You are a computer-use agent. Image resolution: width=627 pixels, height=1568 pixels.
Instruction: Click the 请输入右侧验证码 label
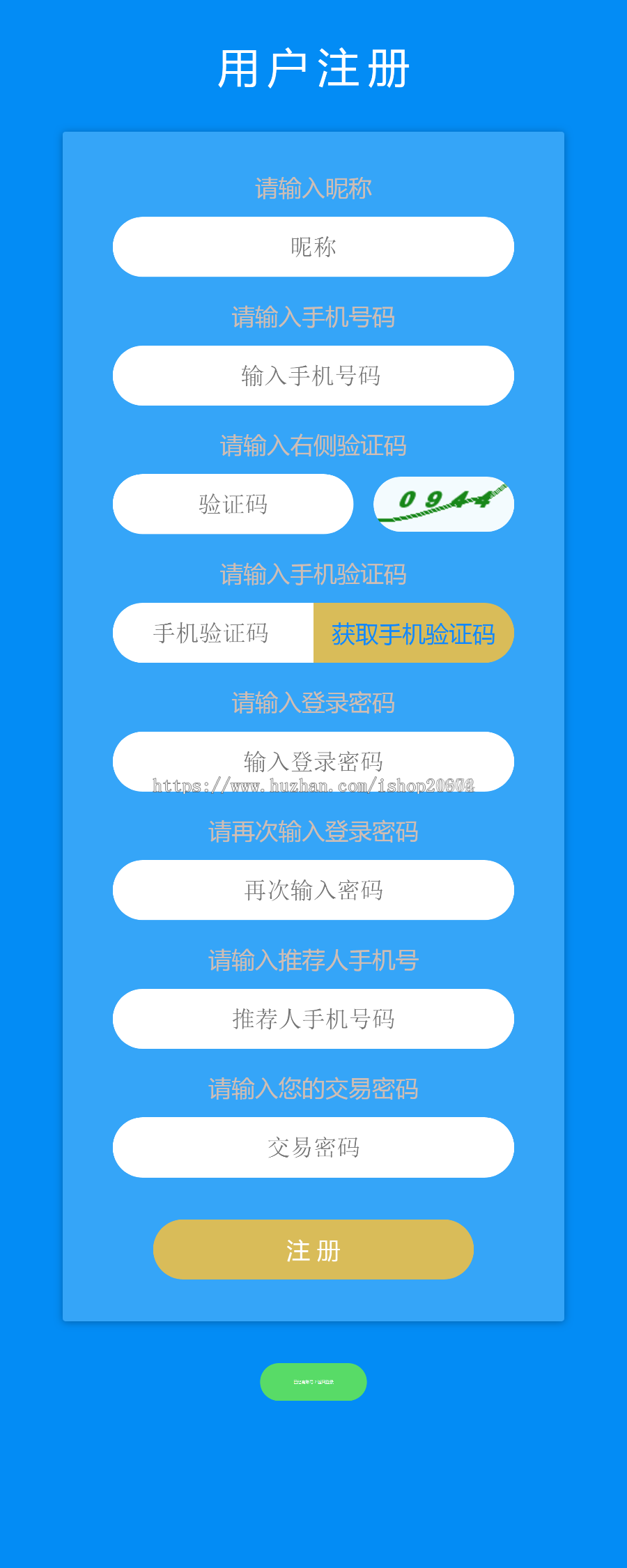tap(313, 446)
